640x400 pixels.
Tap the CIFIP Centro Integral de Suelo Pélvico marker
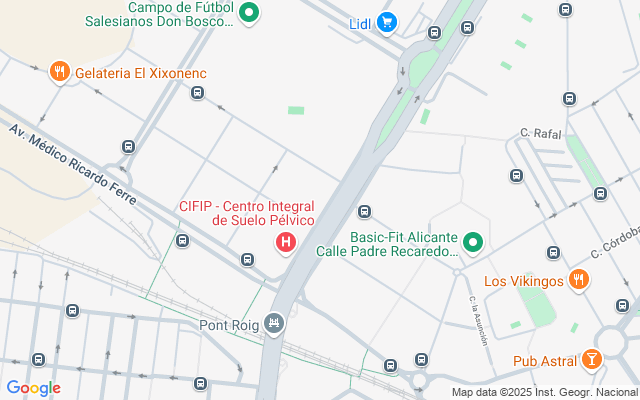coord(286,241)
